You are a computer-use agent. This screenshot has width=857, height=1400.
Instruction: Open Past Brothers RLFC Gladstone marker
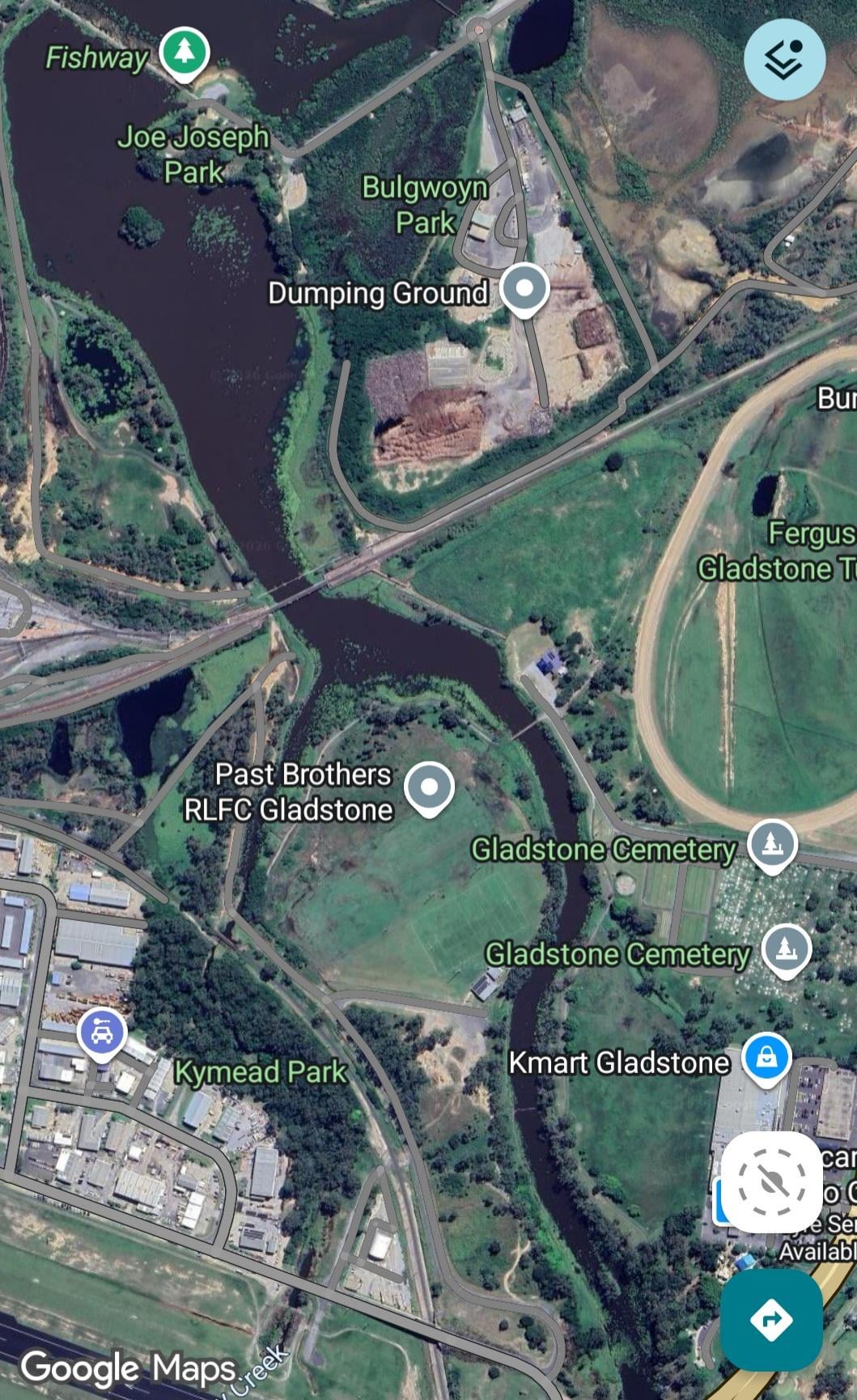429,787
